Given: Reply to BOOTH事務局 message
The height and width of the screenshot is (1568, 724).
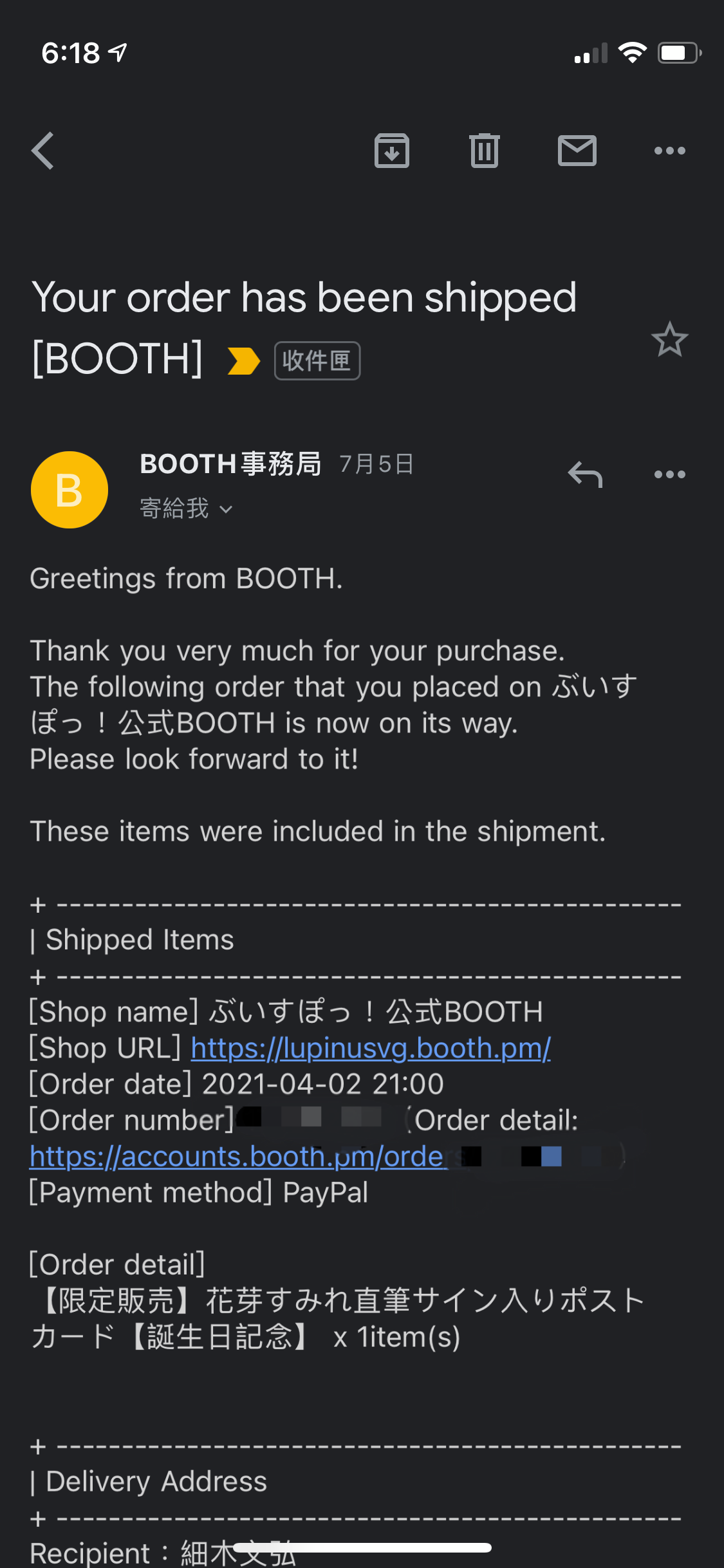Looking at the screenshot, I should [585, 474].
